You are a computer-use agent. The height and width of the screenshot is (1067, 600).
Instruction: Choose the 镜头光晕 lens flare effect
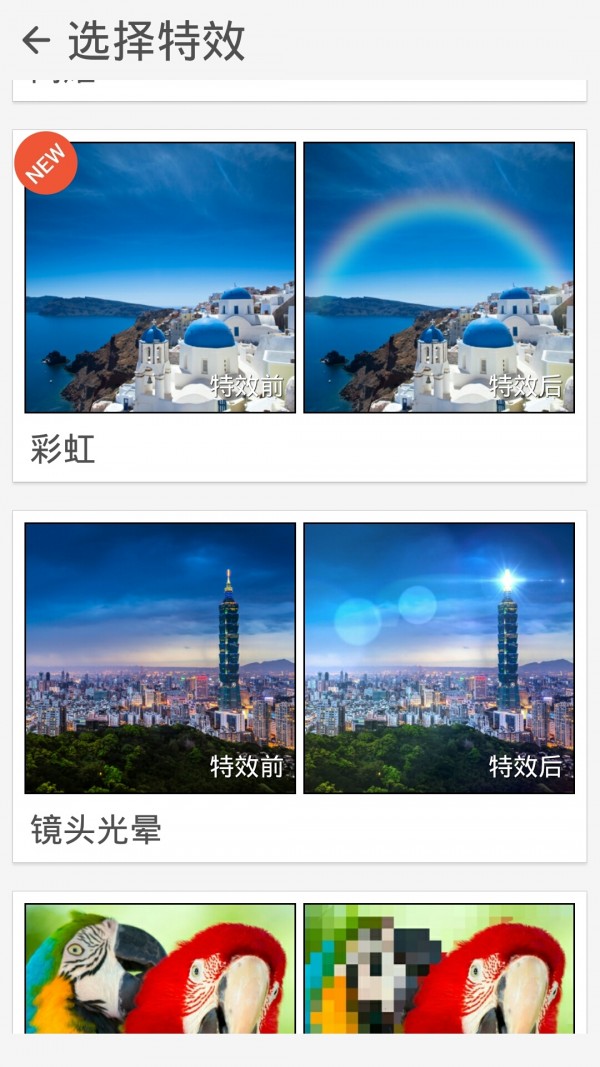tap(299, 685)
